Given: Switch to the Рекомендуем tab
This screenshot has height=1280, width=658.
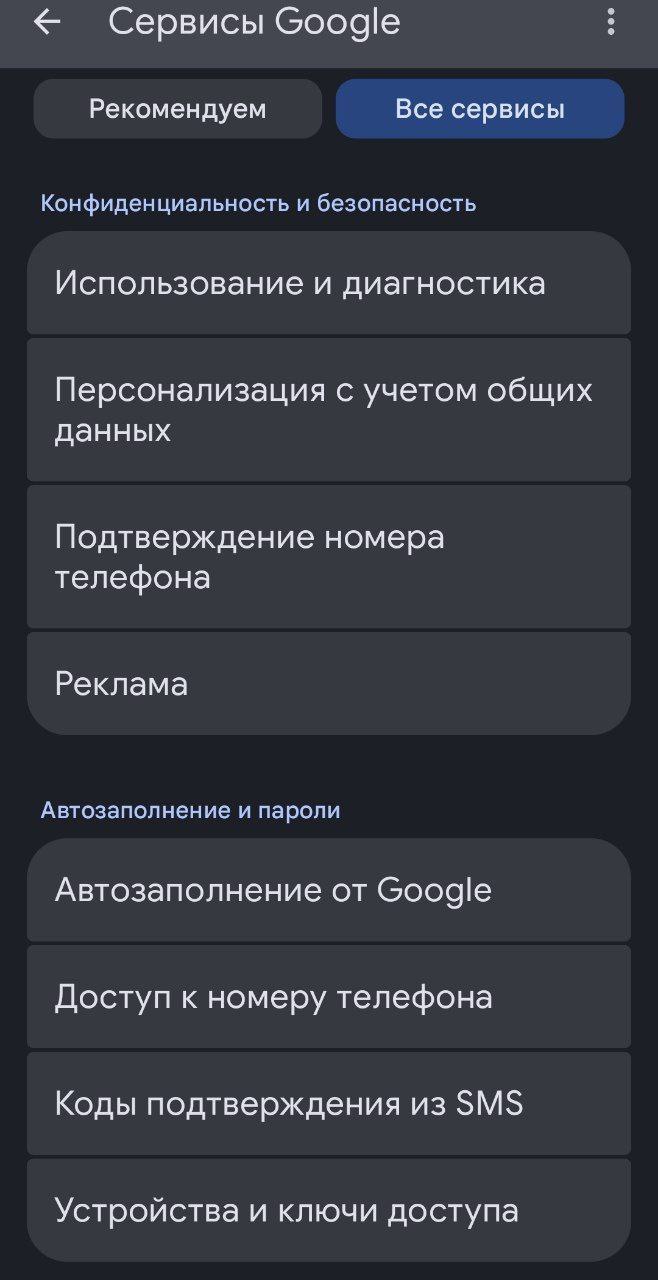Looking at the screenshot, I should [177, 109].
